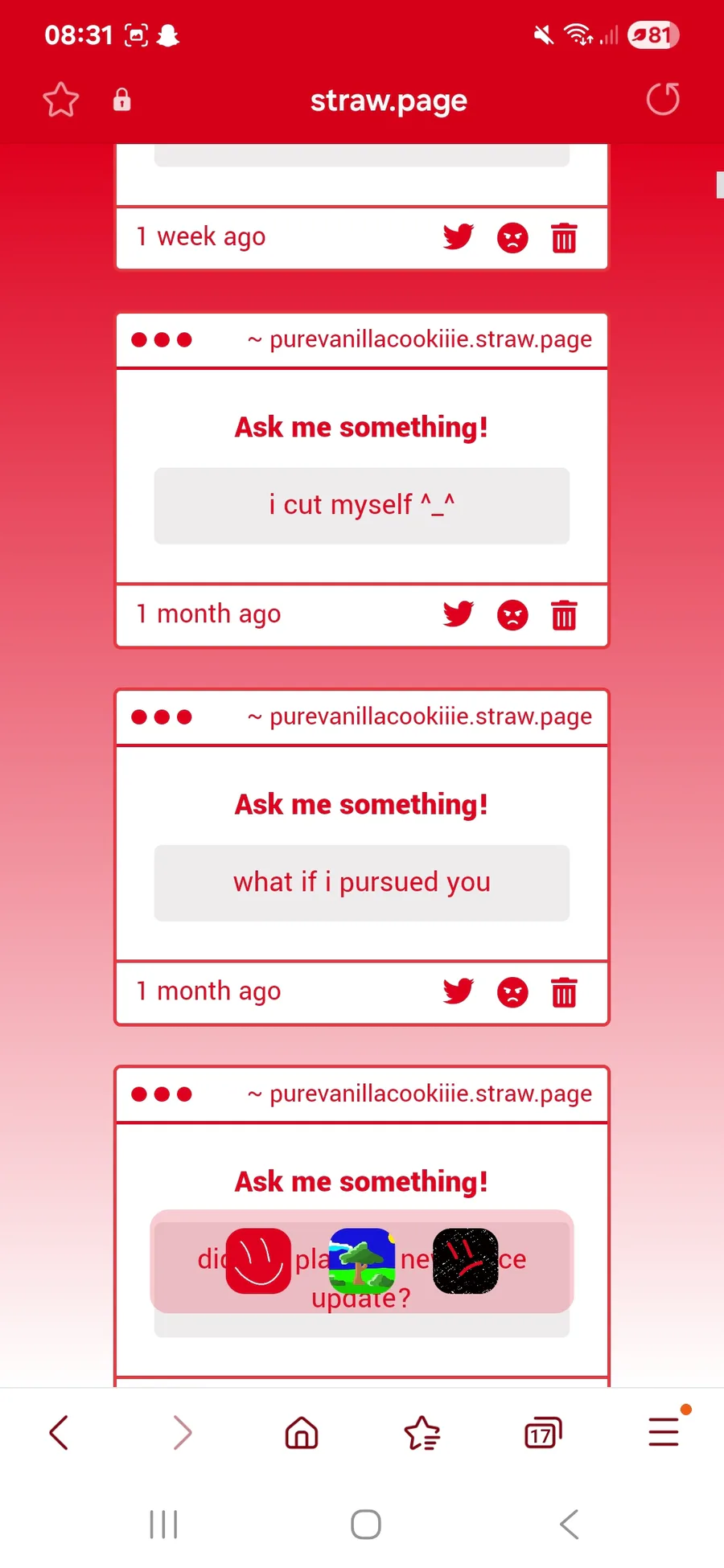Open the system recent apps view
This screenshot has height=1568, width=724.
click(163, 1524)
